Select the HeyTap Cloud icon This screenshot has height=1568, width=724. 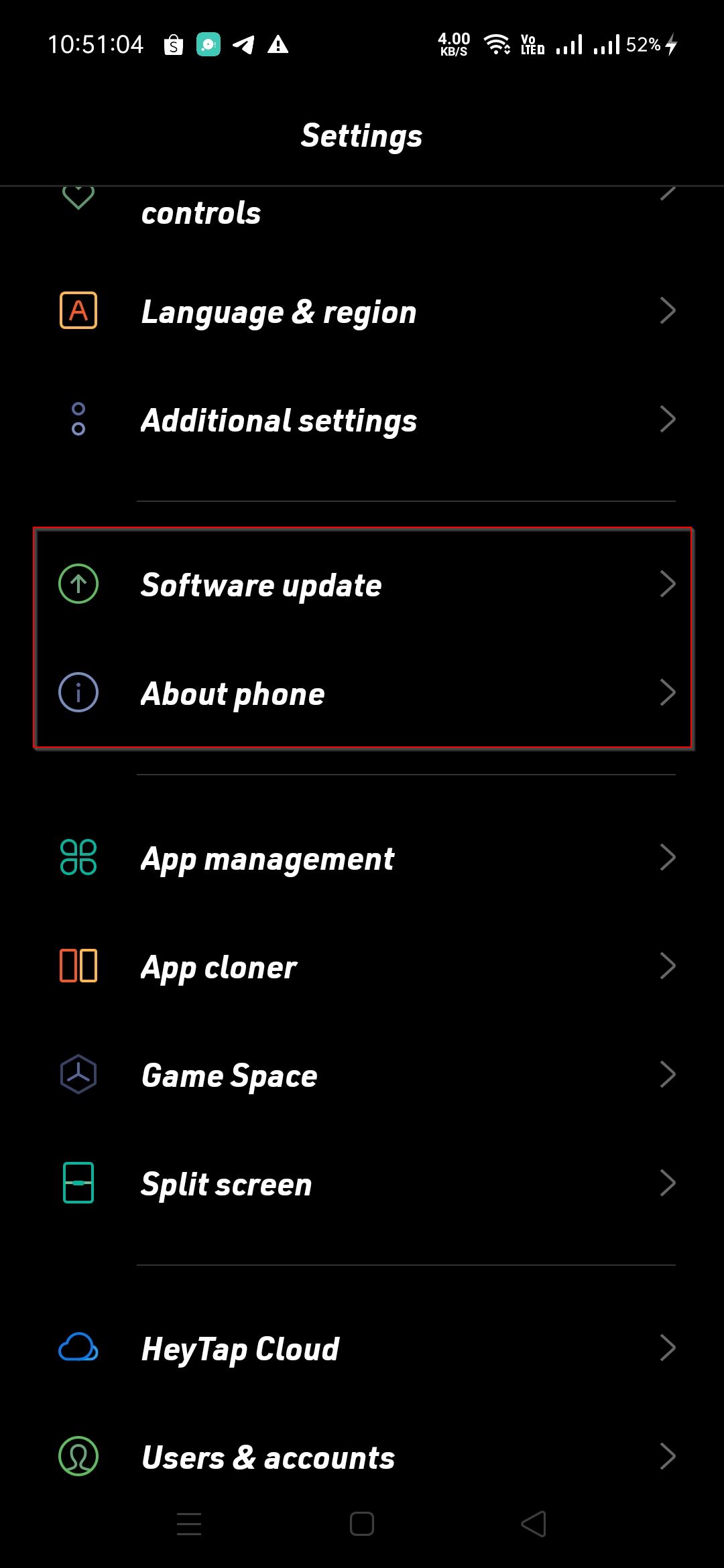click(x=78, y=1348)
